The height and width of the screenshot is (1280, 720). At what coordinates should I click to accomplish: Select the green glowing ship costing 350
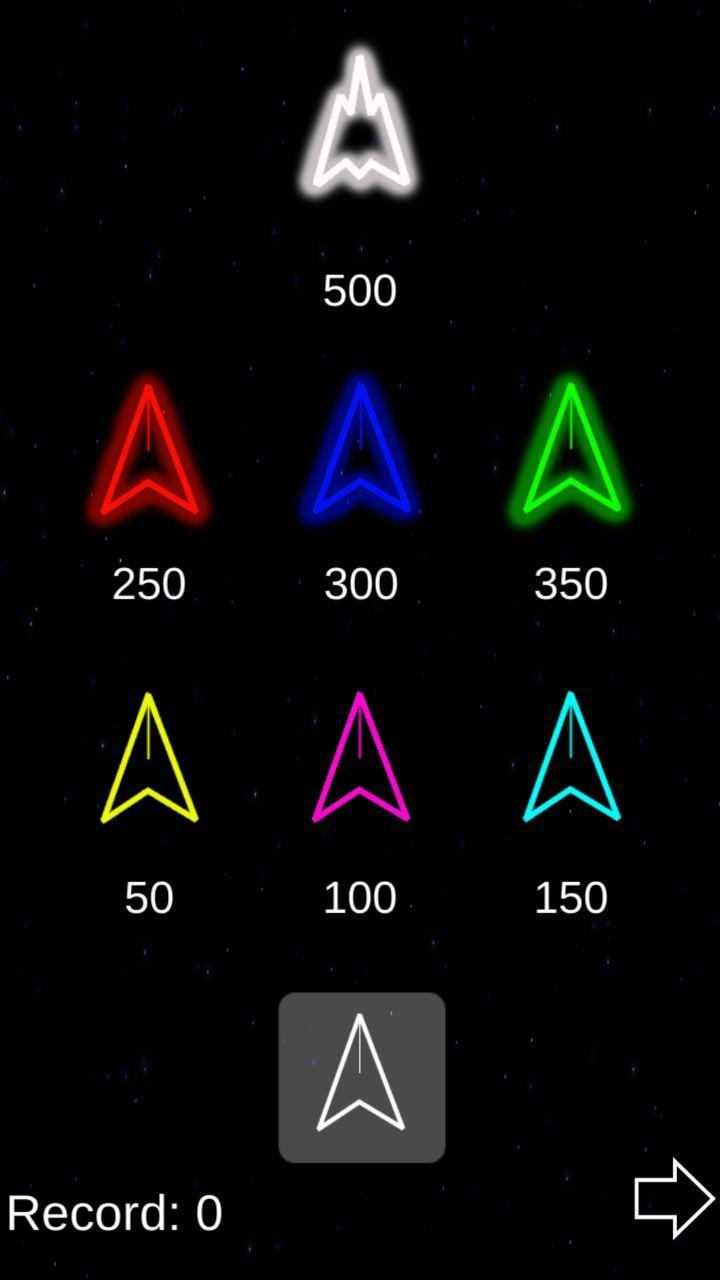[571, 452]
